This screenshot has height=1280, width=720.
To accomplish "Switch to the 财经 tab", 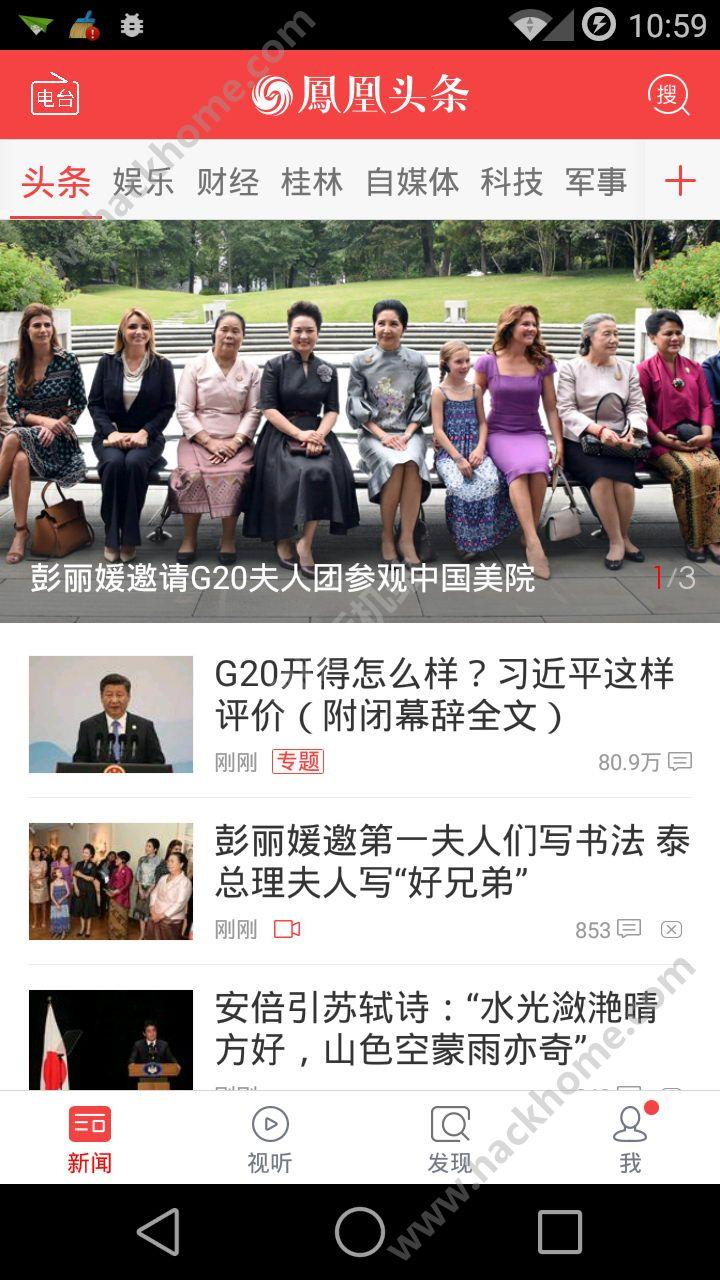I will 227,182.
